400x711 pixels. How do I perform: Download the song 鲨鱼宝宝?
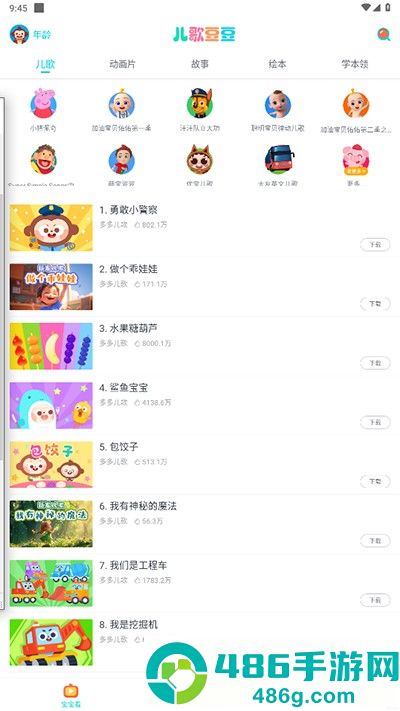(375, 422)
